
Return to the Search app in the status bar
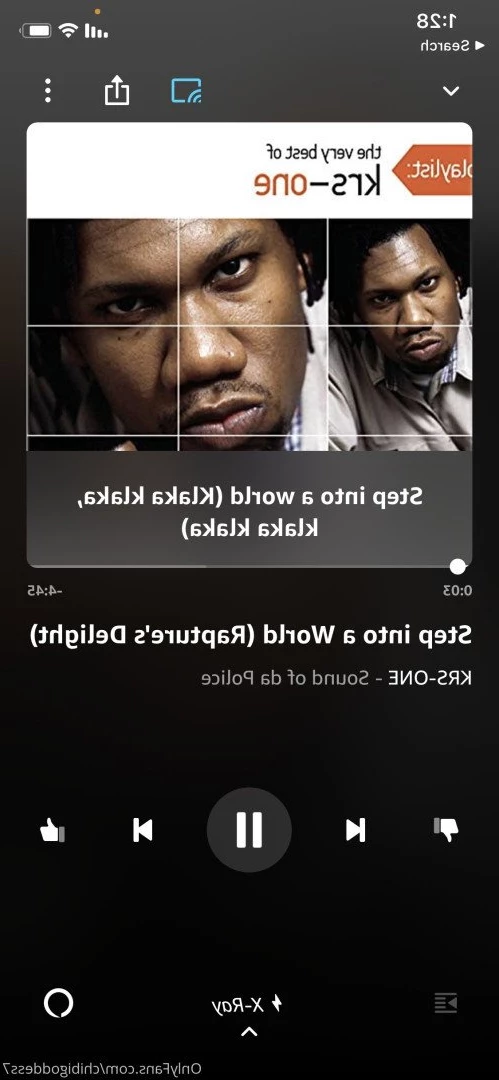click(445, 45)
